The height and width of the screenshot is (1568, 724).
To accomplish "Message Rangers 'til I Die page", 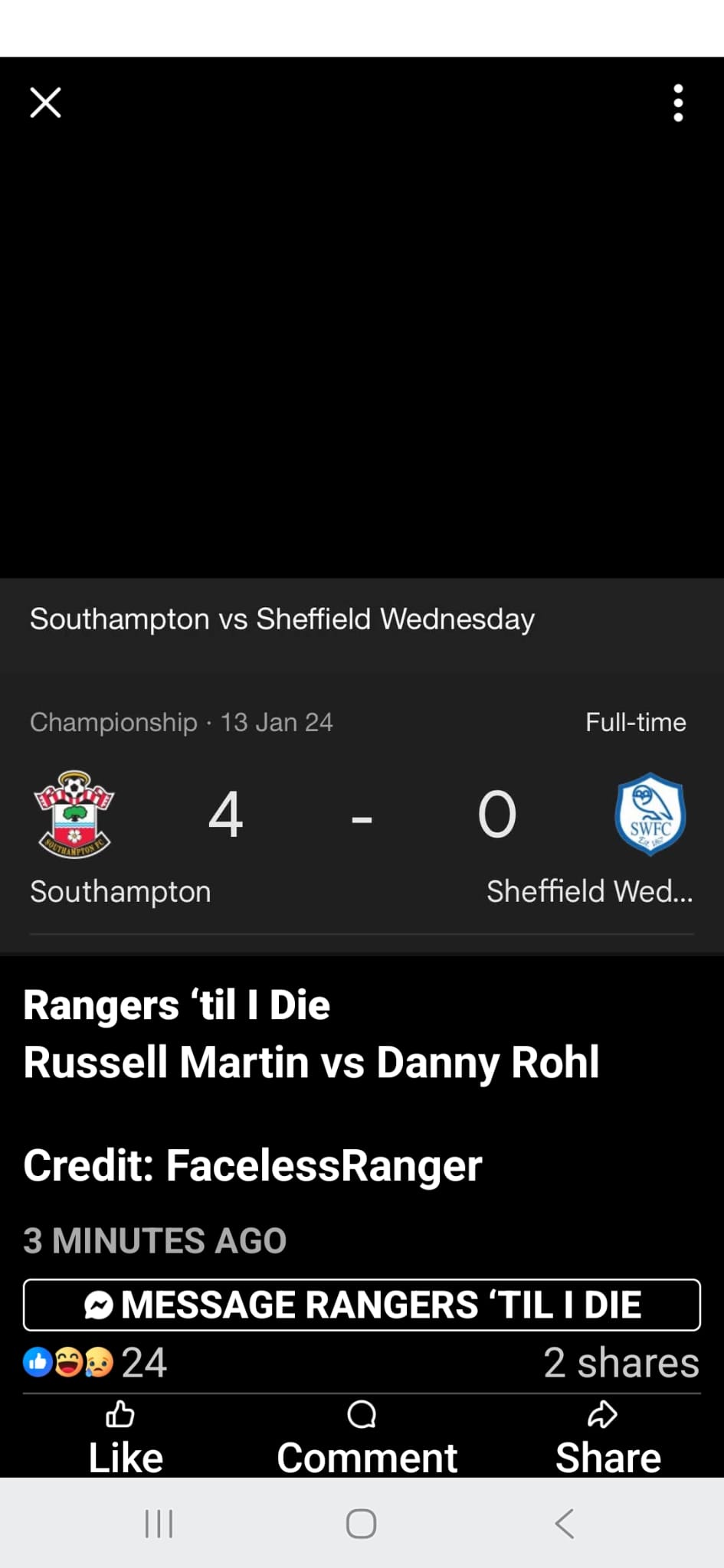I will (362, 1305).
